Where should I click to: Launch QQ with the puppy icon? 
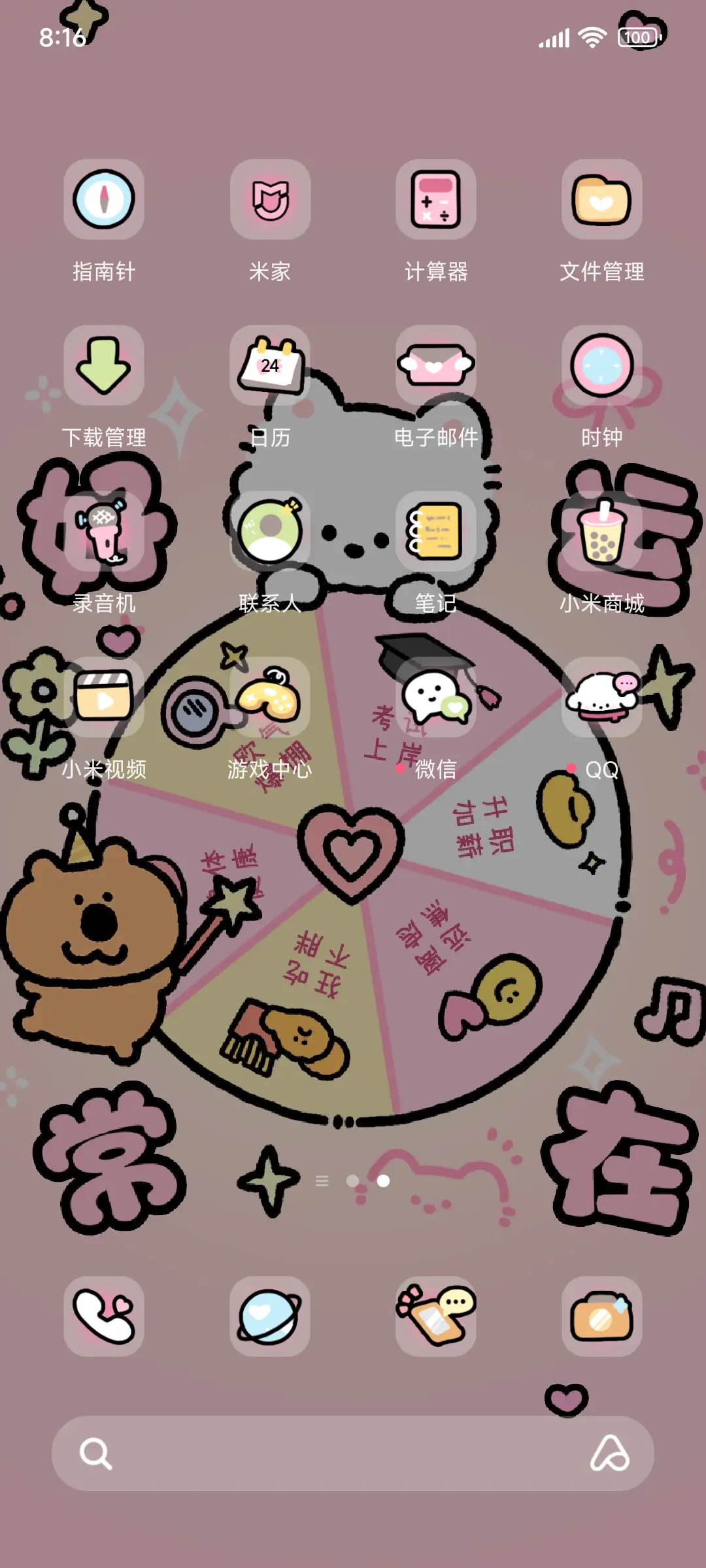point(601,699)
